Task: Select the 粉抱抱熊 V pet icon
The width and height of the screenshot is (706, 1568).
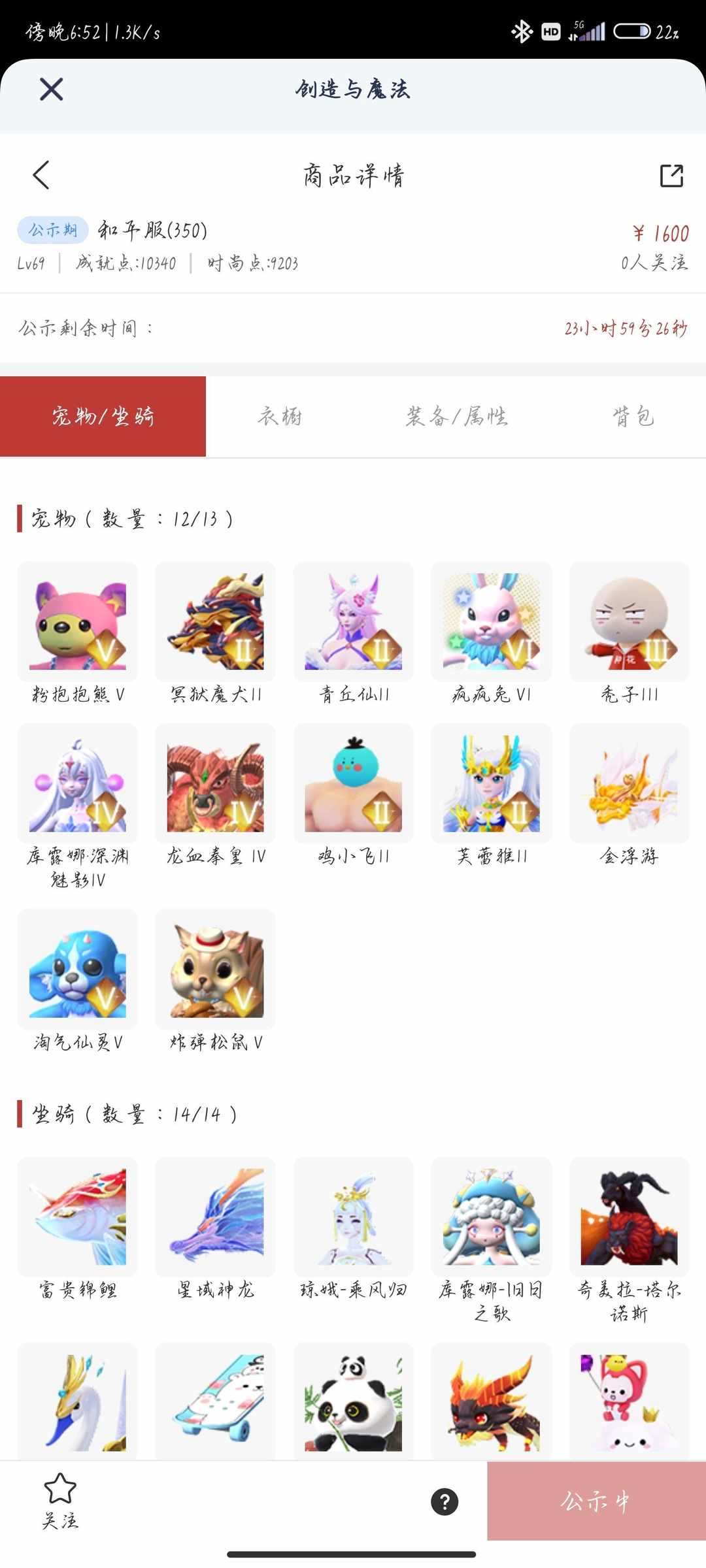Action: 76,621
